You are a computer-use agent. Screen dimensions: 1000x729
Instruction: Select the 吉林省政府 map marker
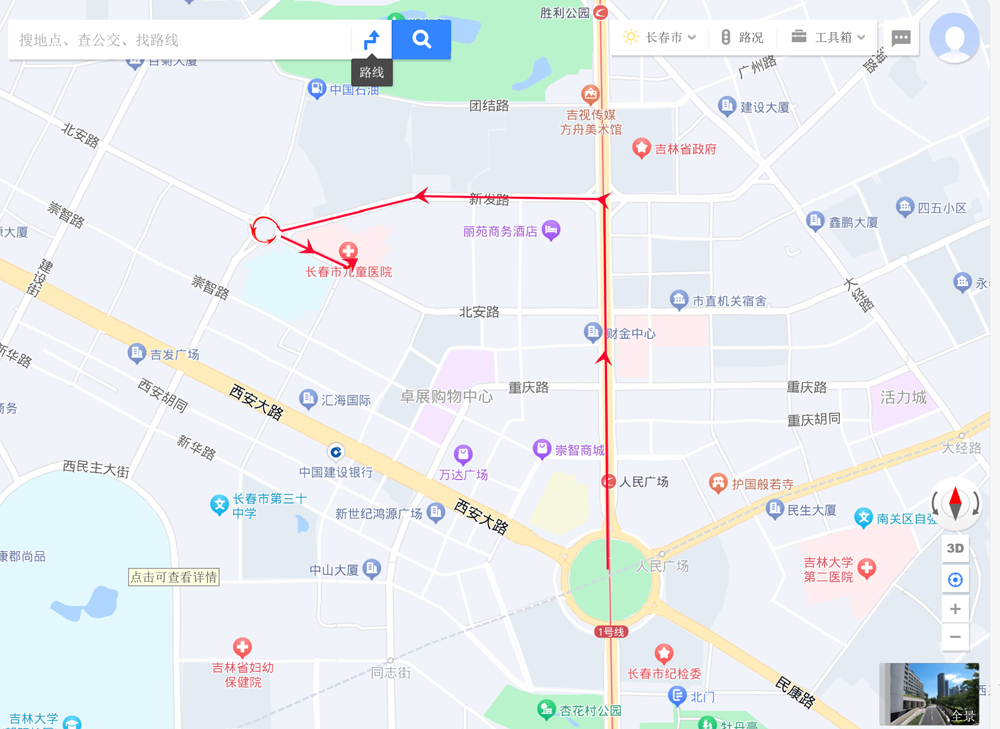pos(642,149)
